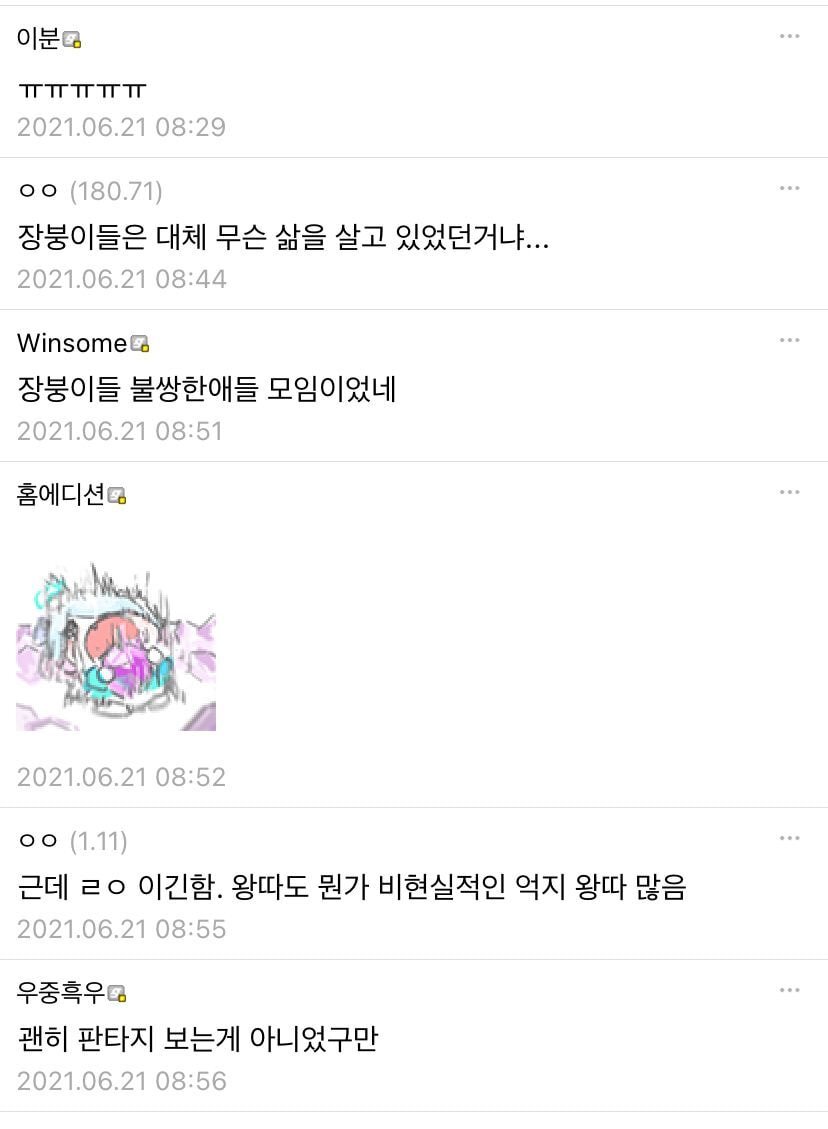Open the overflow menu on 우중흑우's comment
Viewport: 828px width, 1129px height.
789,991
